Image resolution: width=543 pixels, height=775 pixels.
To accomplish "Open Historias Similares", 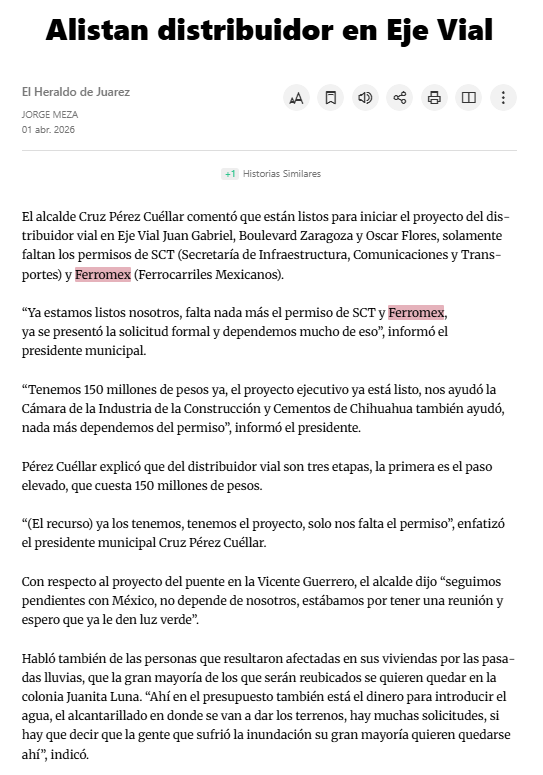I will [271, 173].
